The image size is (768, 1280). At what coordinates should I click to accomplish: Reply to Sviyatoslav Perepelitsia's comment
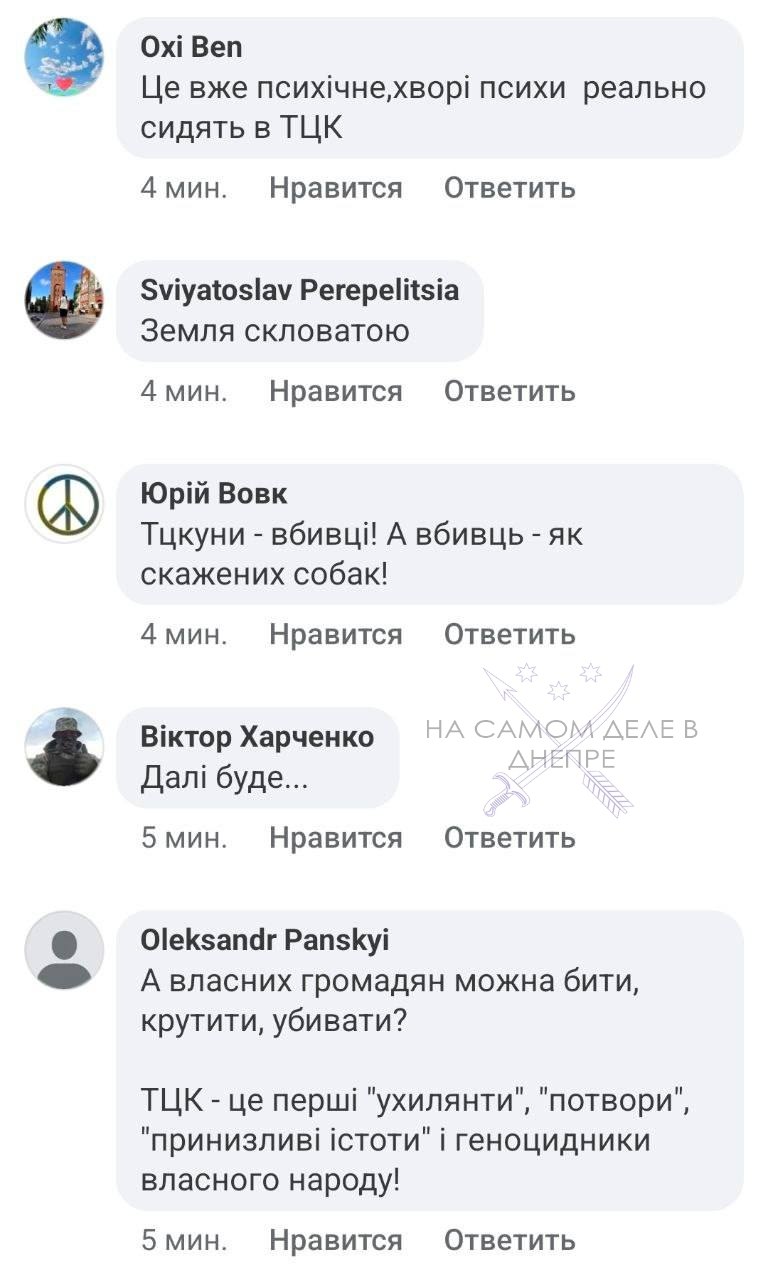(509, 391)
